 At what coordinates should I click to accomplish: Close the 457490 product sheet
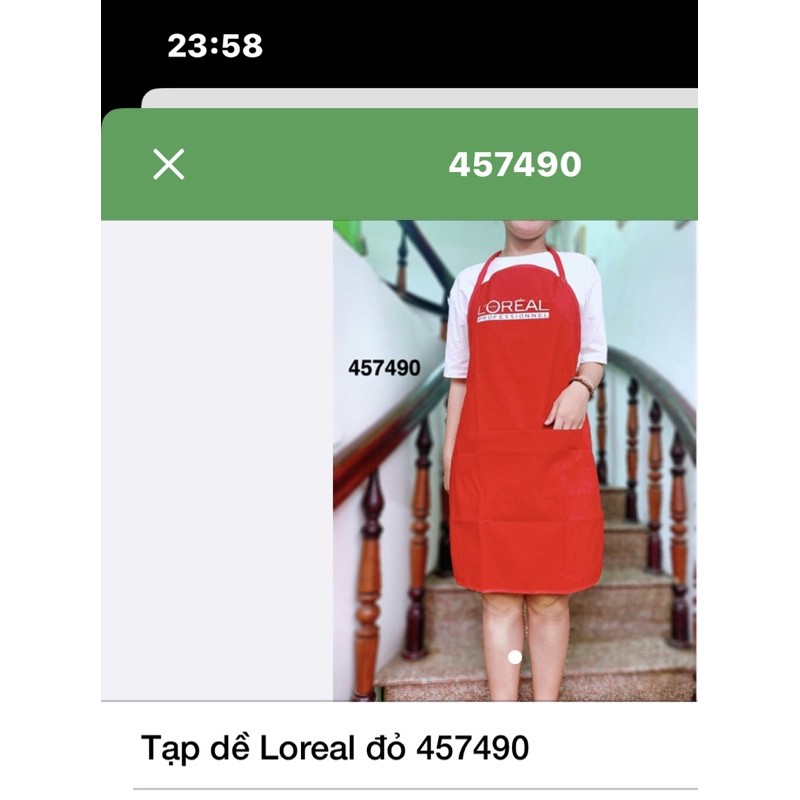169,164
